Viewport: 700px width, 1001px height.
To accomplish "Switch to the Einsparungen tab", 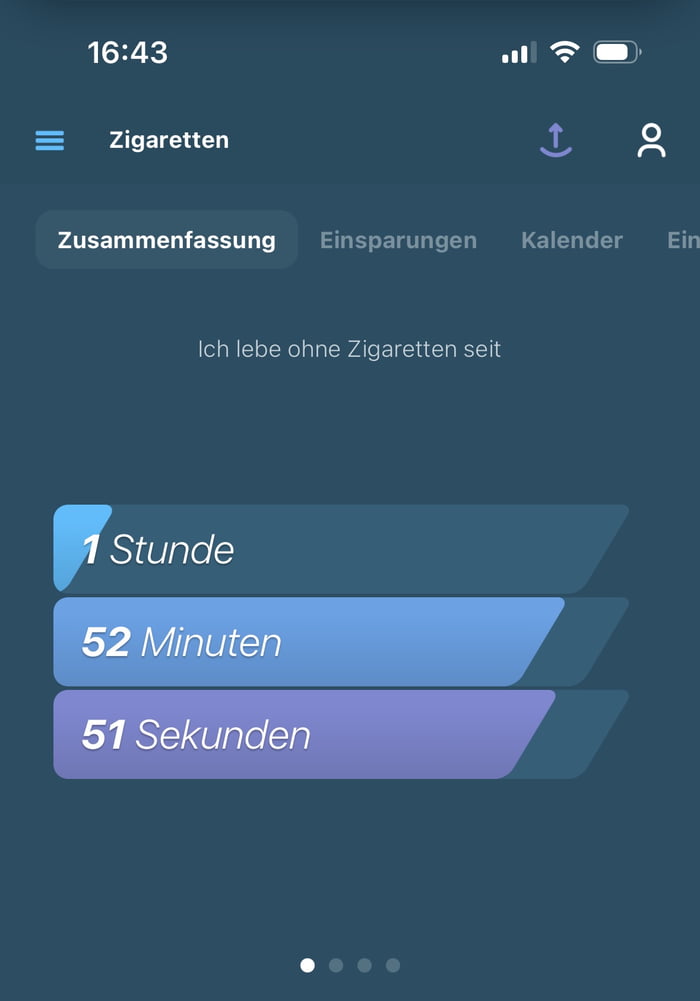I will pyautogui.click(x=398, y=240).
